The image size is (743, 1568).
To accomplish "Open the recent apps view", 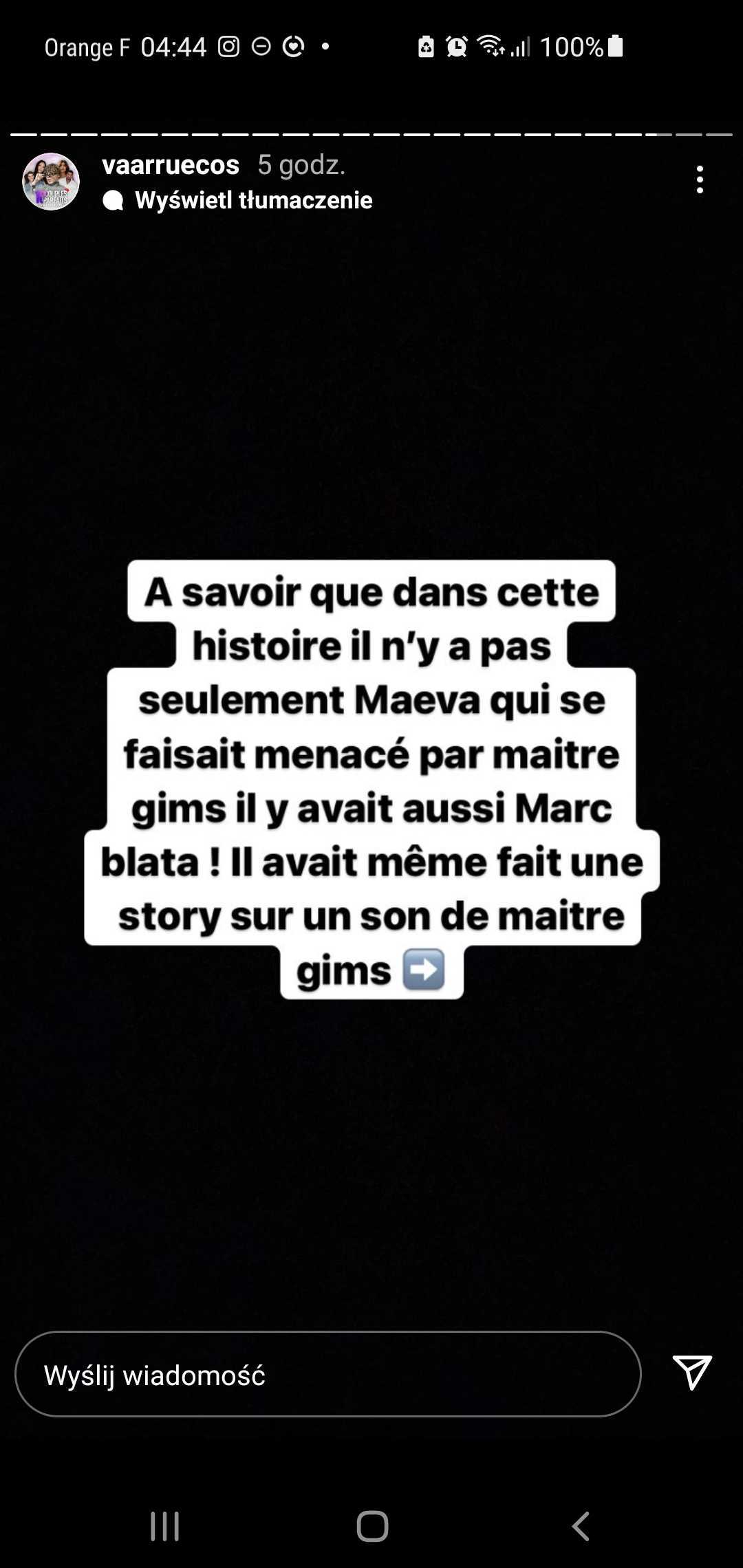I will pos(165,1526).
